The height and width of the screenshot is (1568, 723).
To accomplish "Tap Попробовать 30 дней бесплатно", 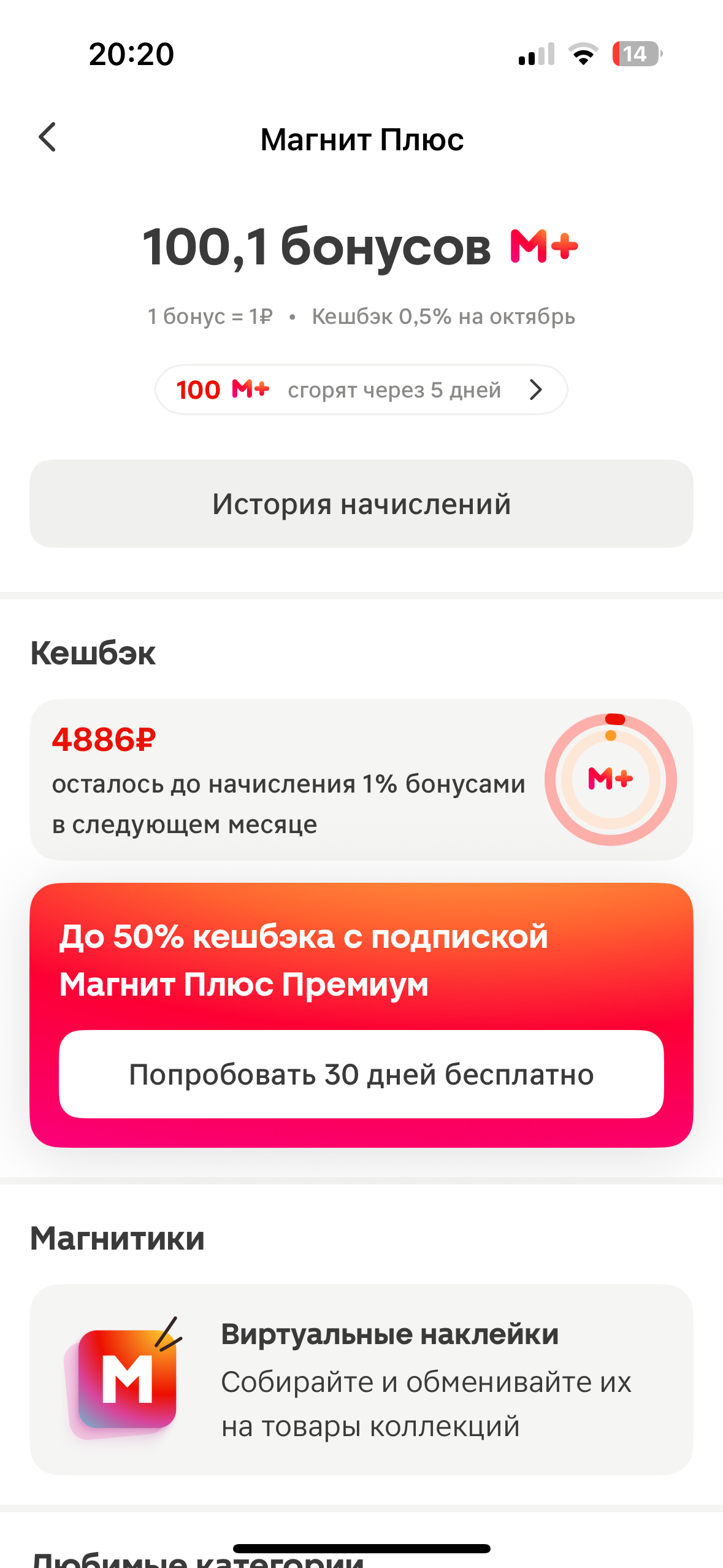I will point(361,1074).
